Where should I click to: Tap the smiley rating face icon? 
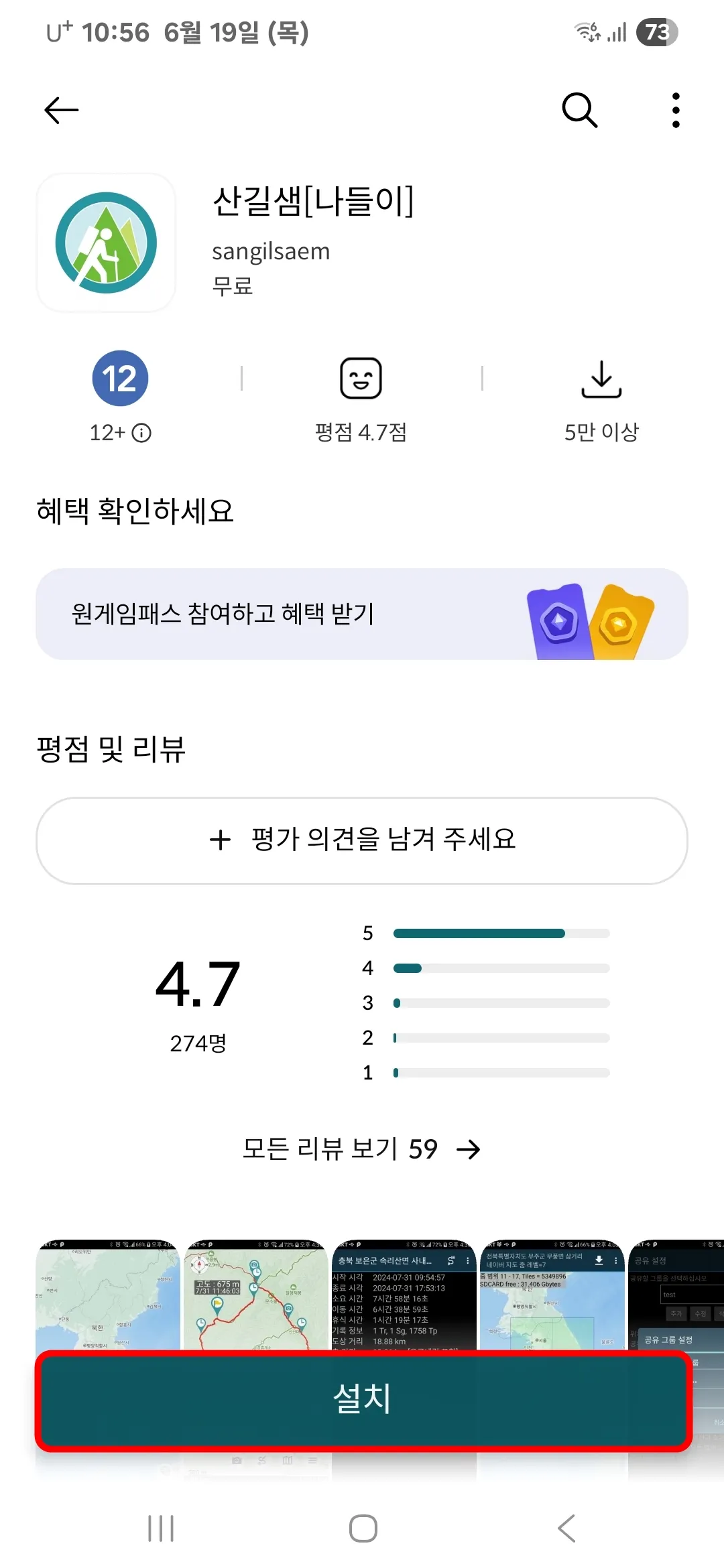pyautogui.click(x=361, y=378)
